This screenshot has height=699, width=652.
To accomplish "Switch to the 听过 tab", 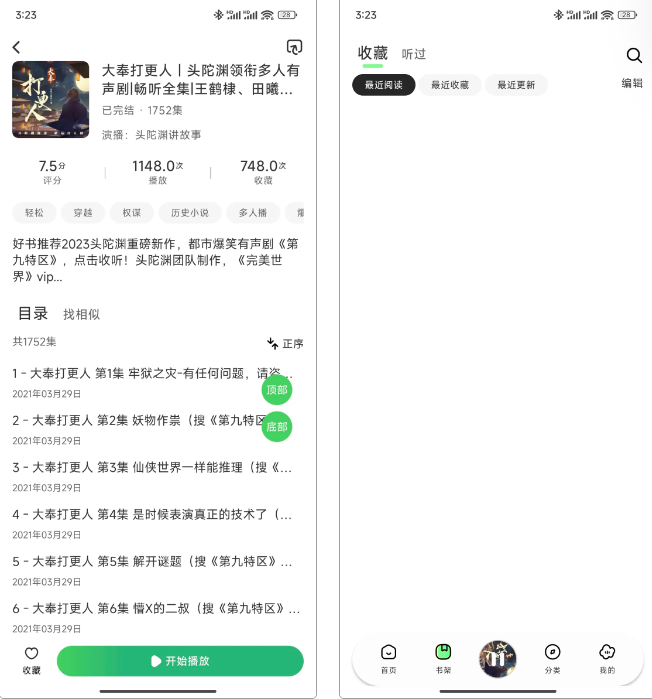I will point(414,54).
